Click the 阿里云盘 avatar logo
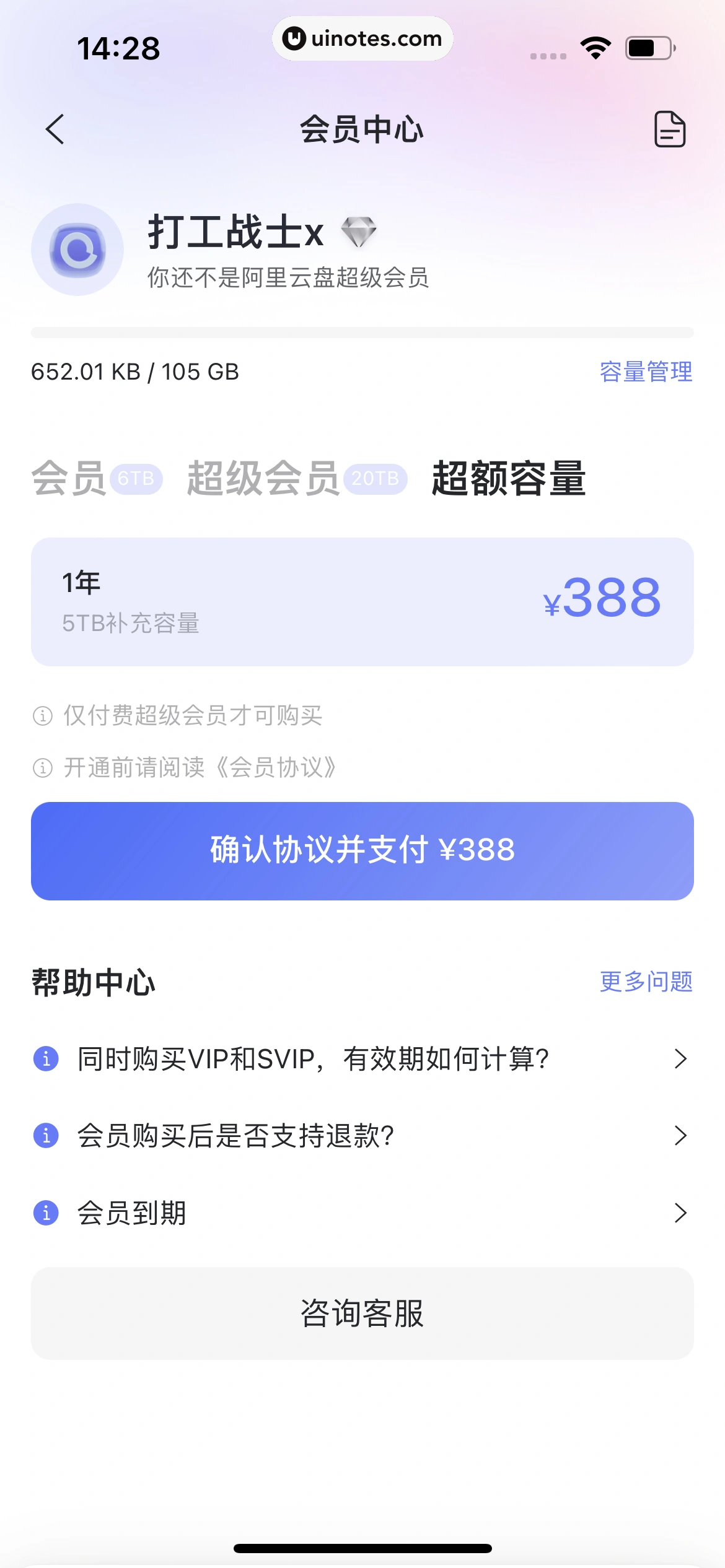The height and width of the screenshot is (1568, 725). point(77,249)
